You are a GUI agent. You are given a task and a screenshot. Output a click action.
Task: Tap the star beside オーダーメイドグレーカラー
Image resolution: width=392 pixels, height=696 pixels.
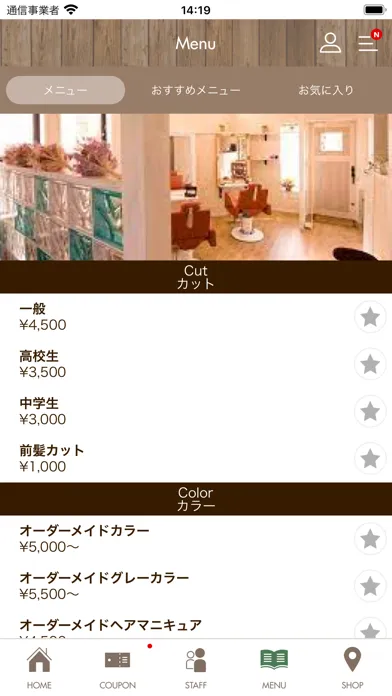[x=370, y=586]
